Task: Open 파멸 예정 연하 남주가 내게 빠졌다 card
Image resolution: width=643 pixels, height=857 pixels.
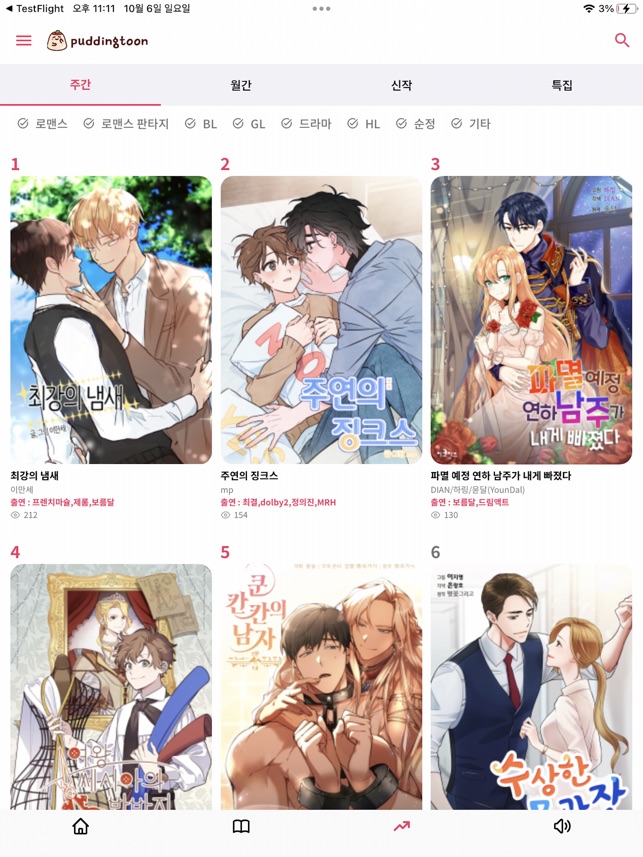Action: pyautogui.click(x=531, y=320)
